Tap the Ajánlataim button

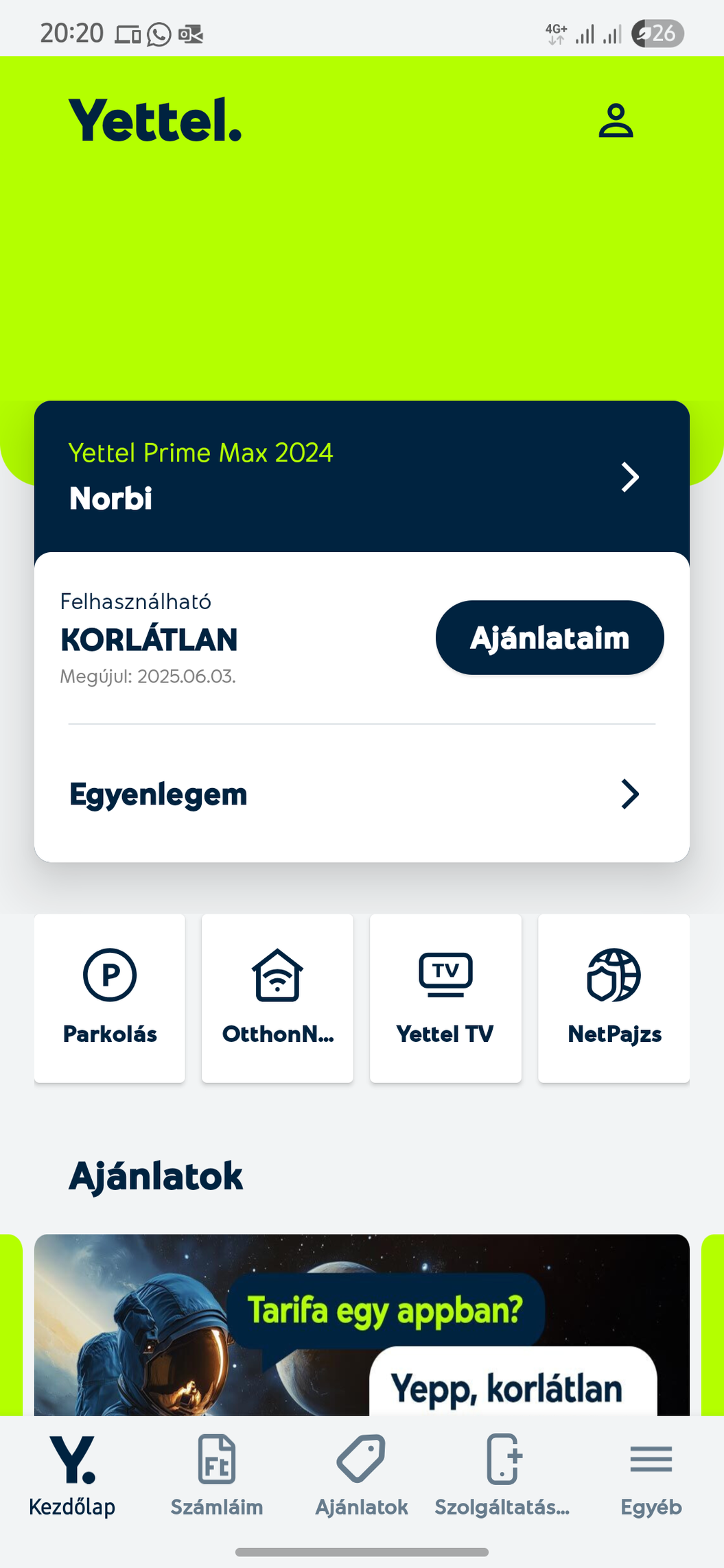[x=550, y=638]
